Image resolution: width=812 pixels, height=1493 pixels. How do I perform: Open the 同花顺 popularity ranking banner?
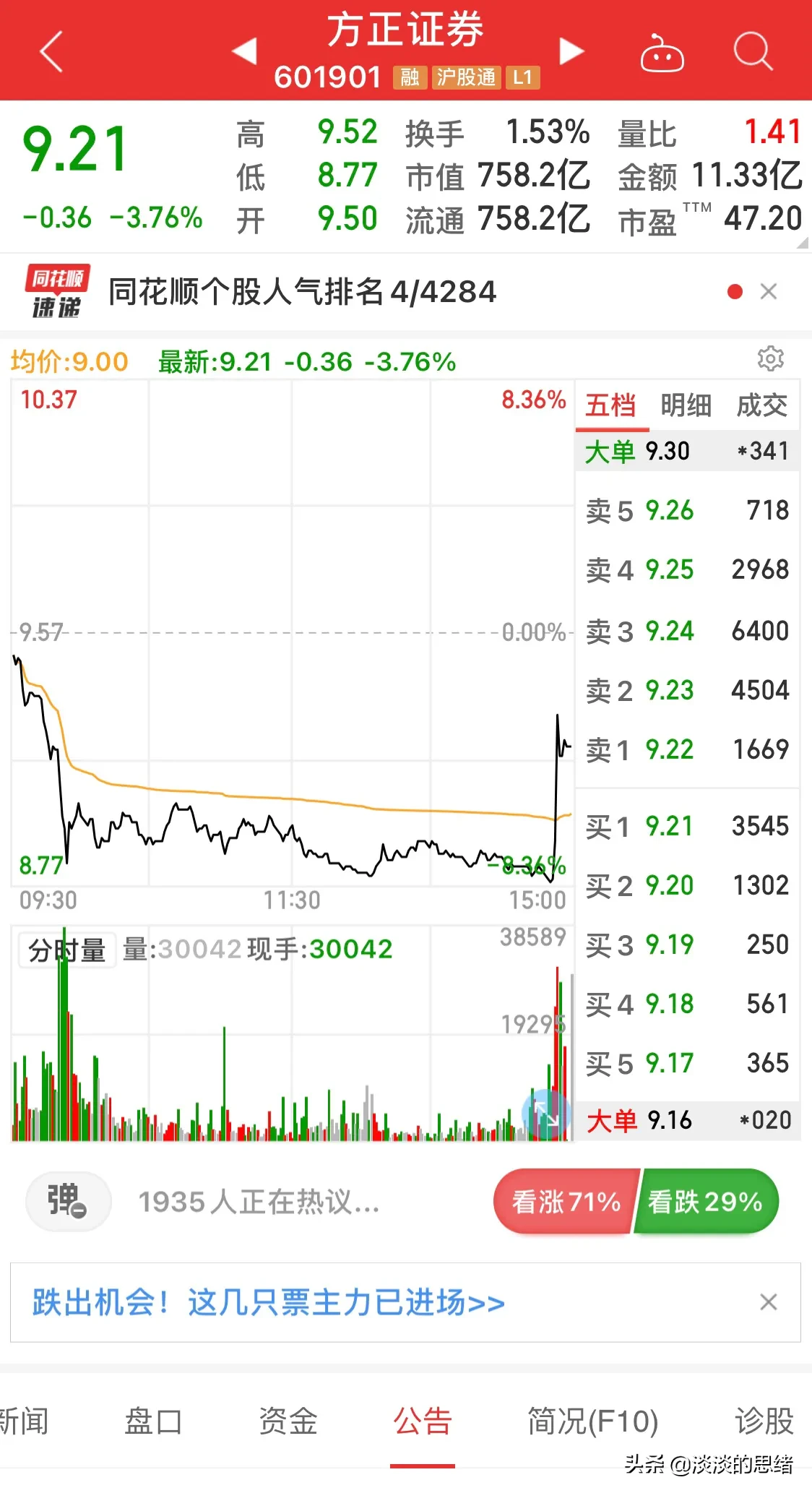point(302,292)
